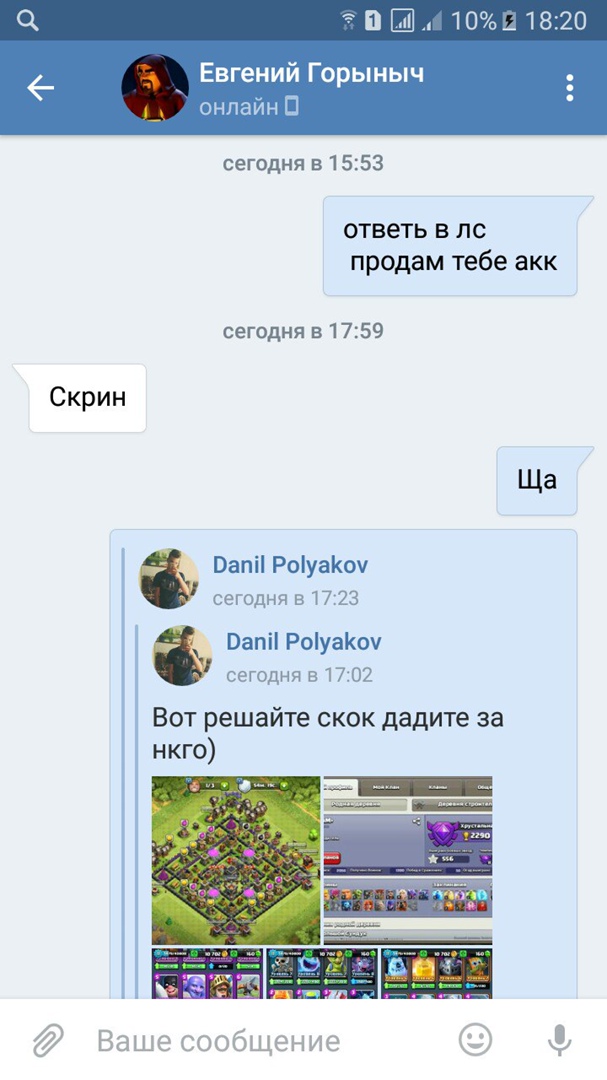Tap the Ваше сообщение input field
The width and height of the screenshot is (607, 1080).
(260, 1040)
